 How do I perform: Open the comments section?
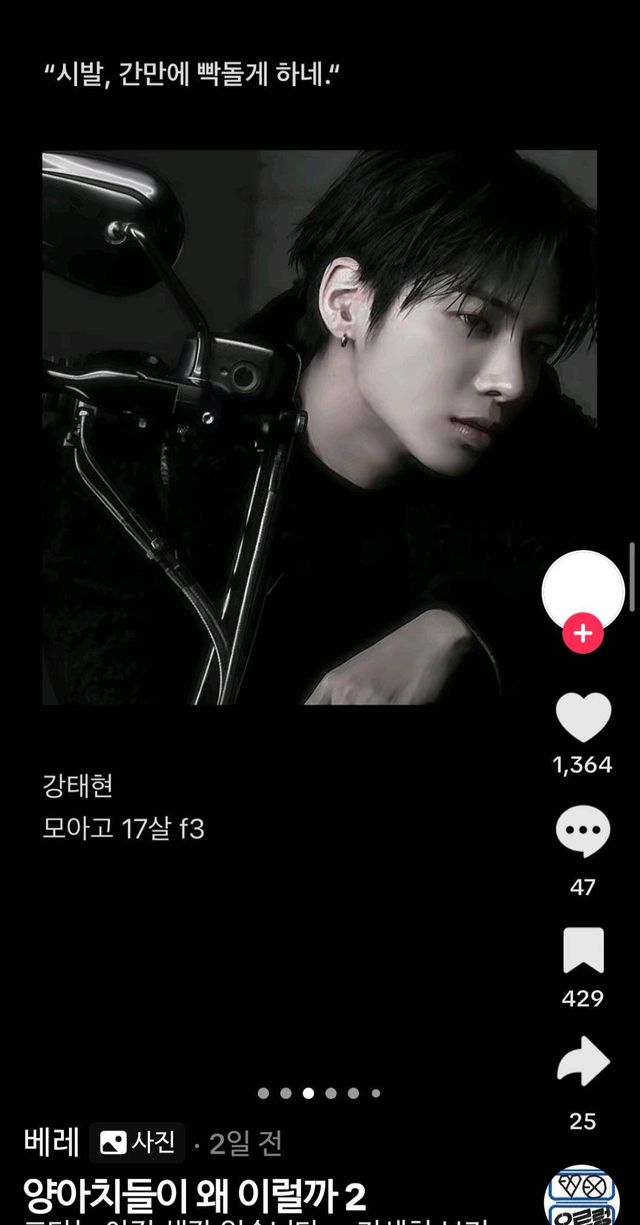tap(583, 834)
